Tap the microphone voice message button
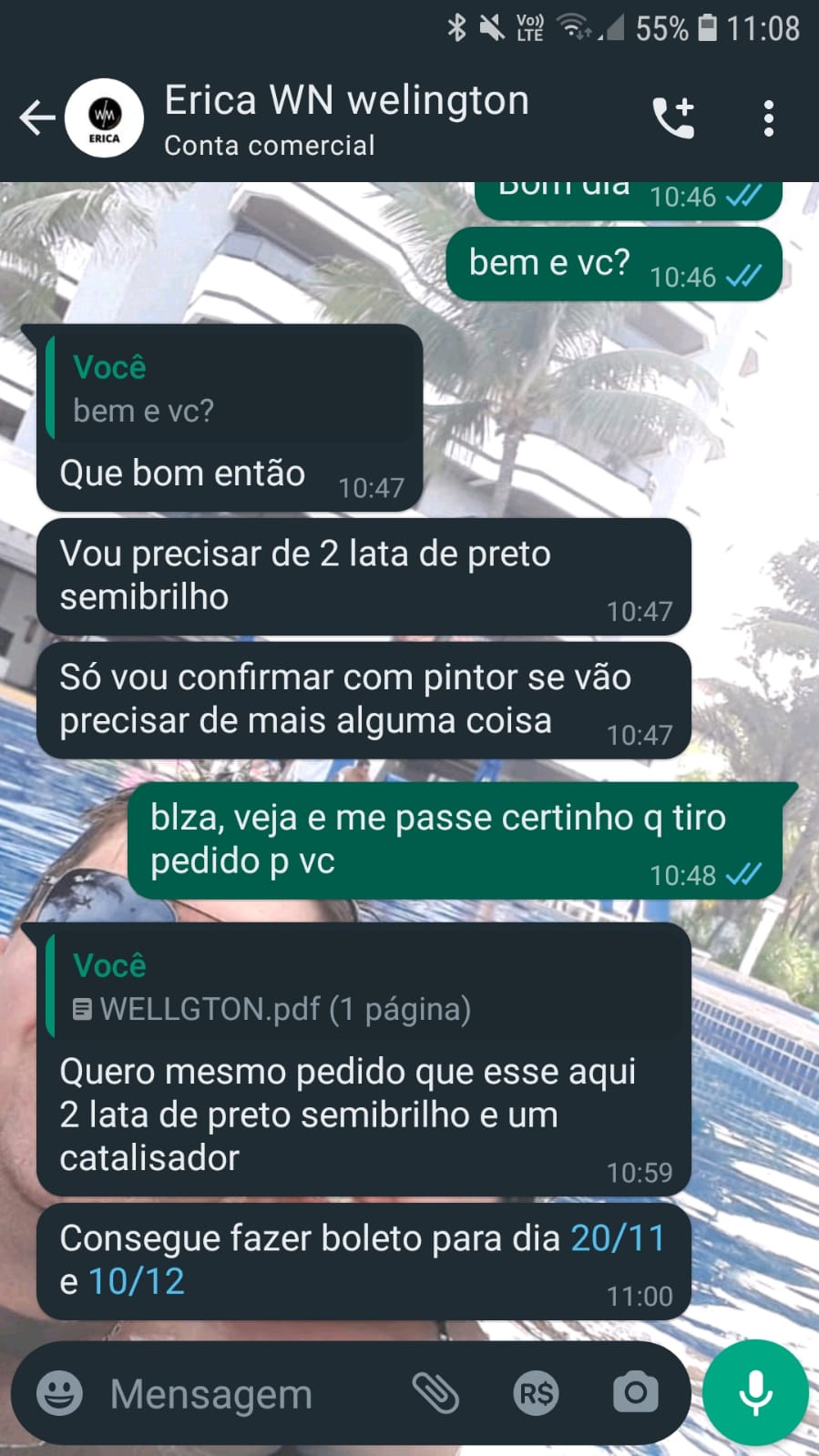The height and width of the screenshot is (1456, 819). tap(755, 1393)
